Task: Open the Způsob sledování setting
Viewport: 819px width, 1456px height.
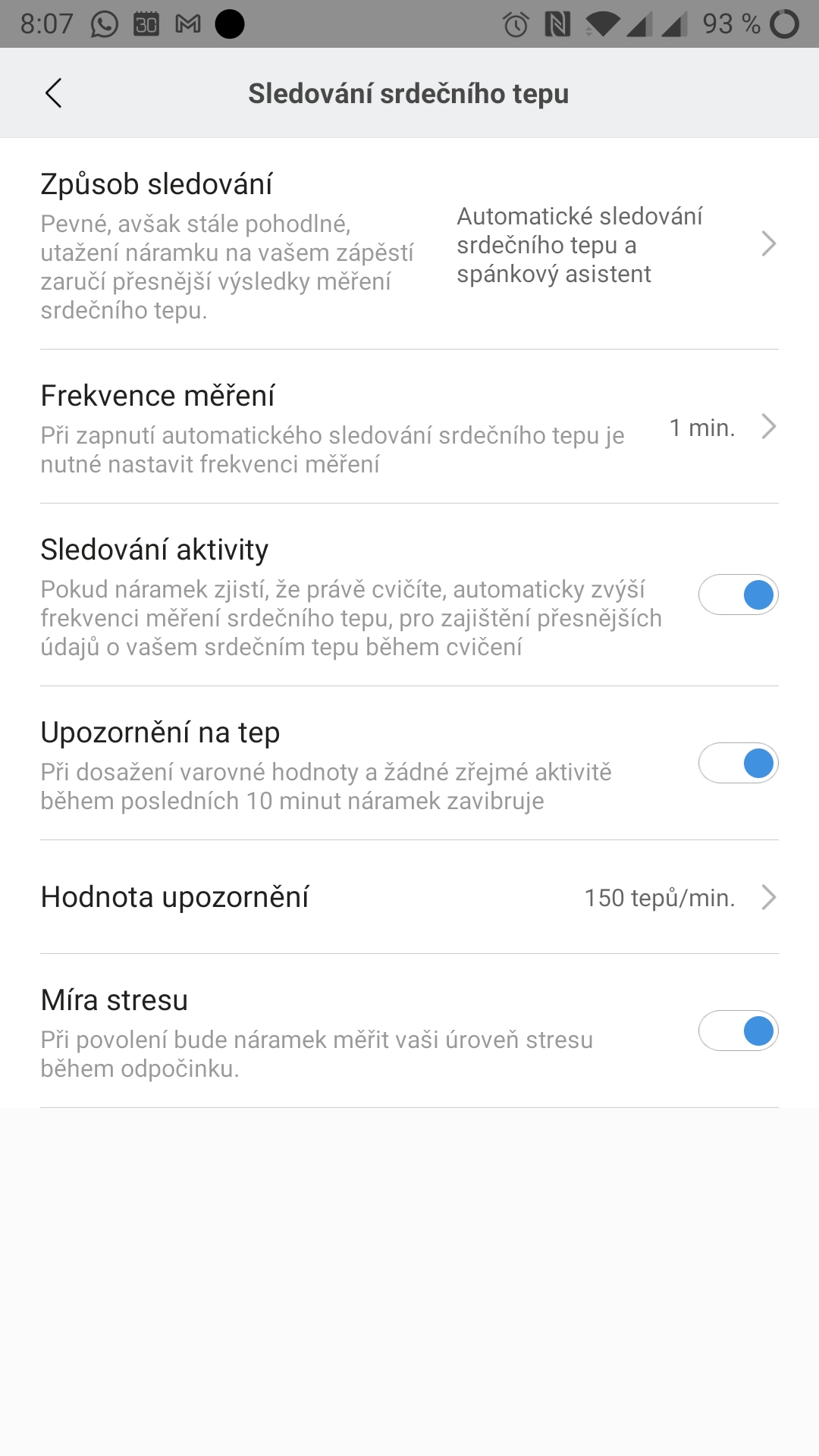Action: coord(409,244)
